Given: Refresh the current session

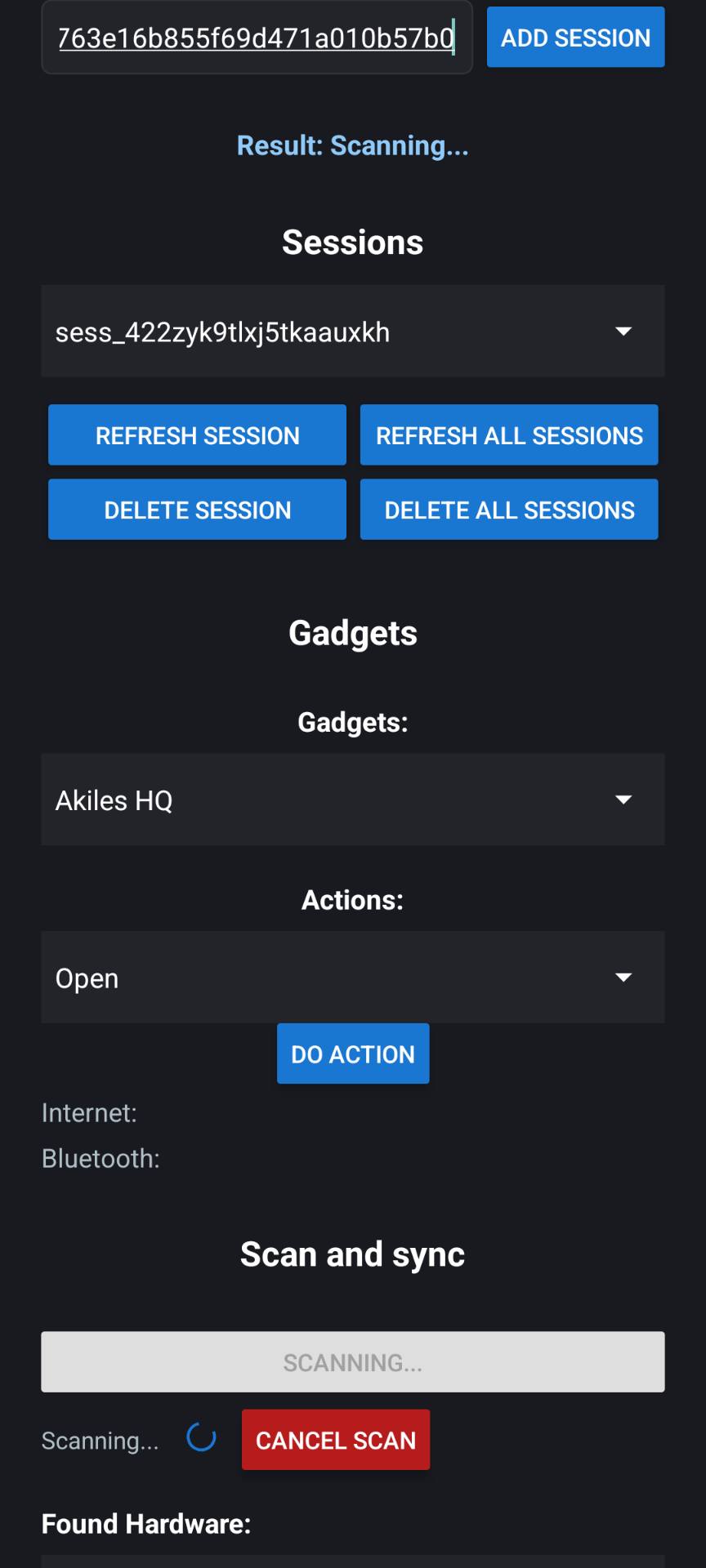Looking at the screenshot, I should 197,435.
